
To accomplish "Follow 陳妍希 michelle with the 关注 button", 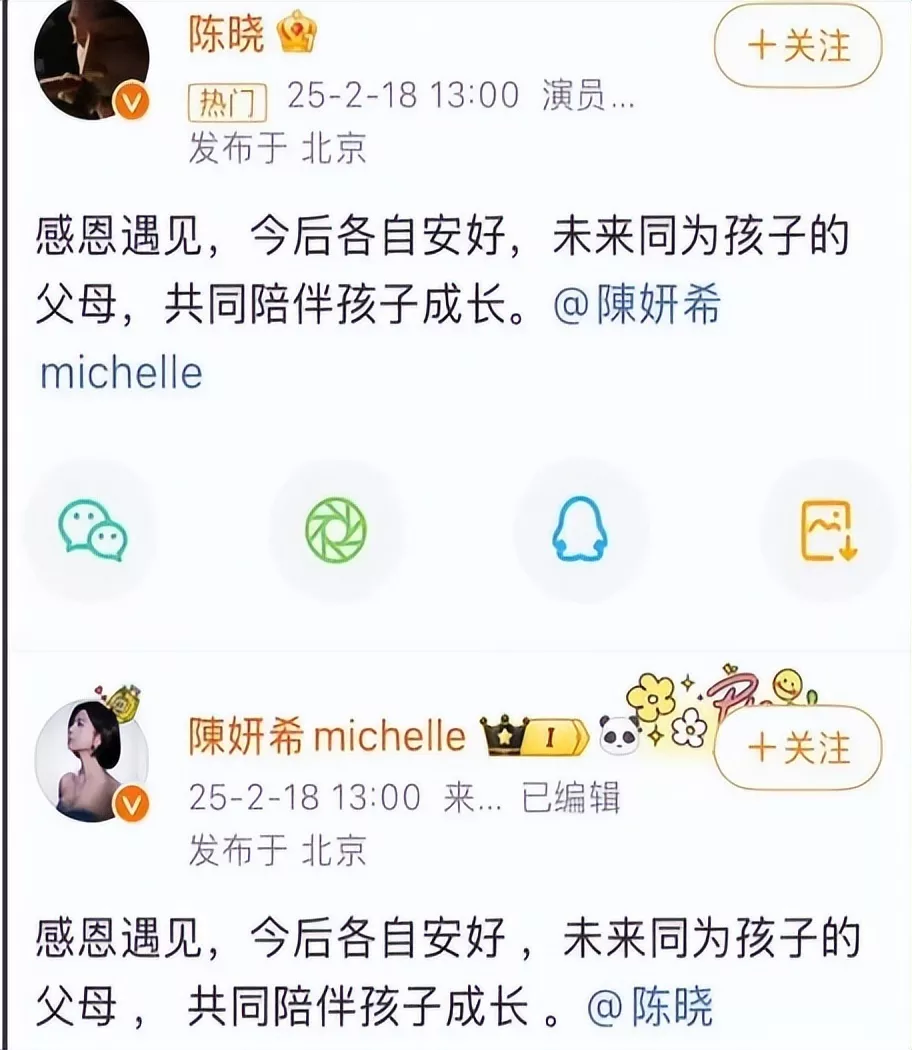I will tap(798, 747).
